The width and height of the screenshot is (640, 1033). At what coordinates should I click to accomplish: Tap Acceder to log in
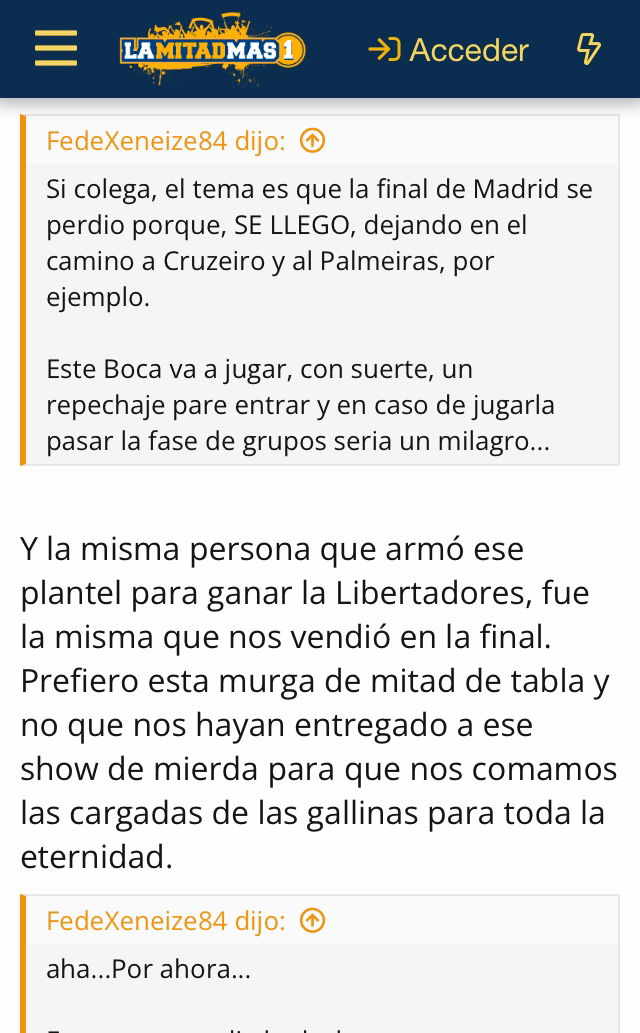click(448, 50)
